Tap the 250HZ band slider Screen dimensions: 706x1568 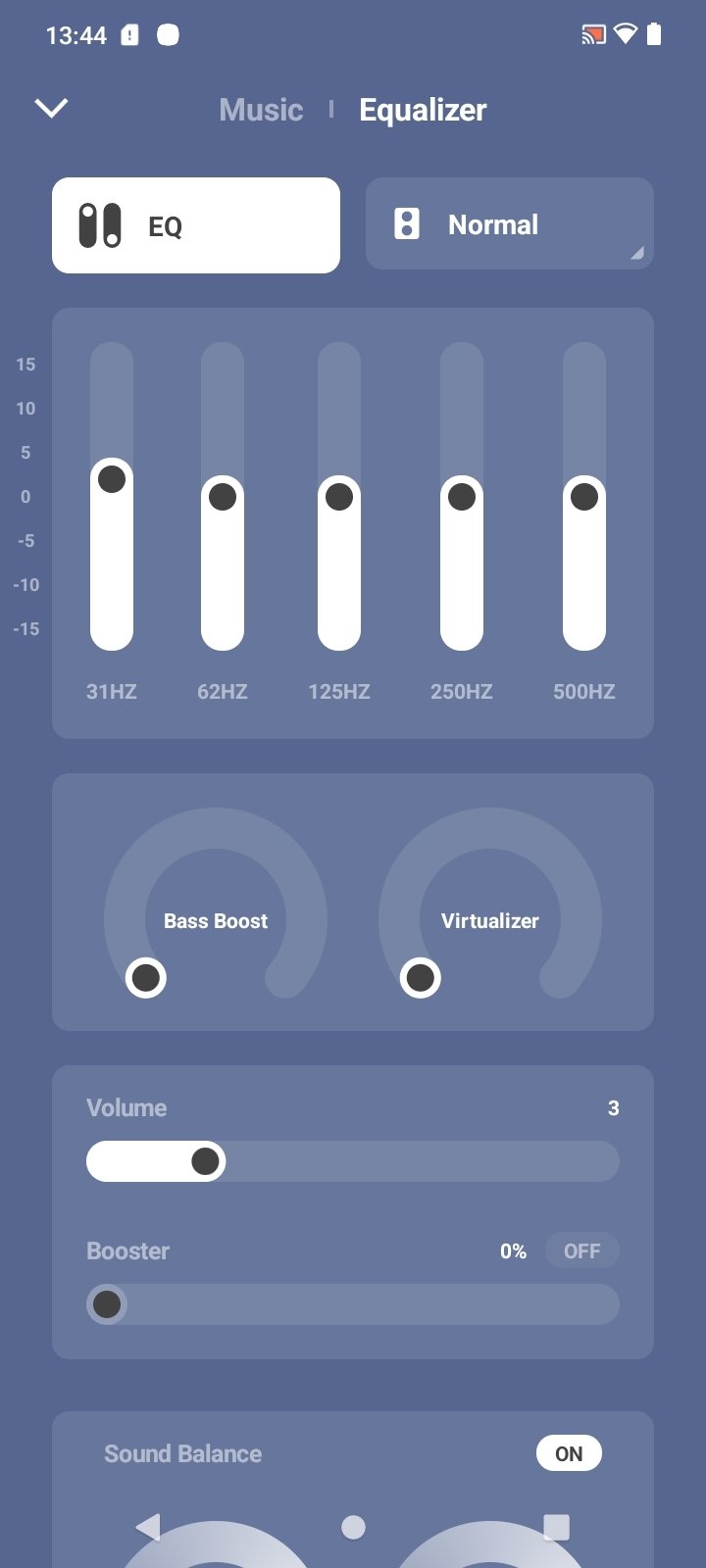(x=462, y=496)
